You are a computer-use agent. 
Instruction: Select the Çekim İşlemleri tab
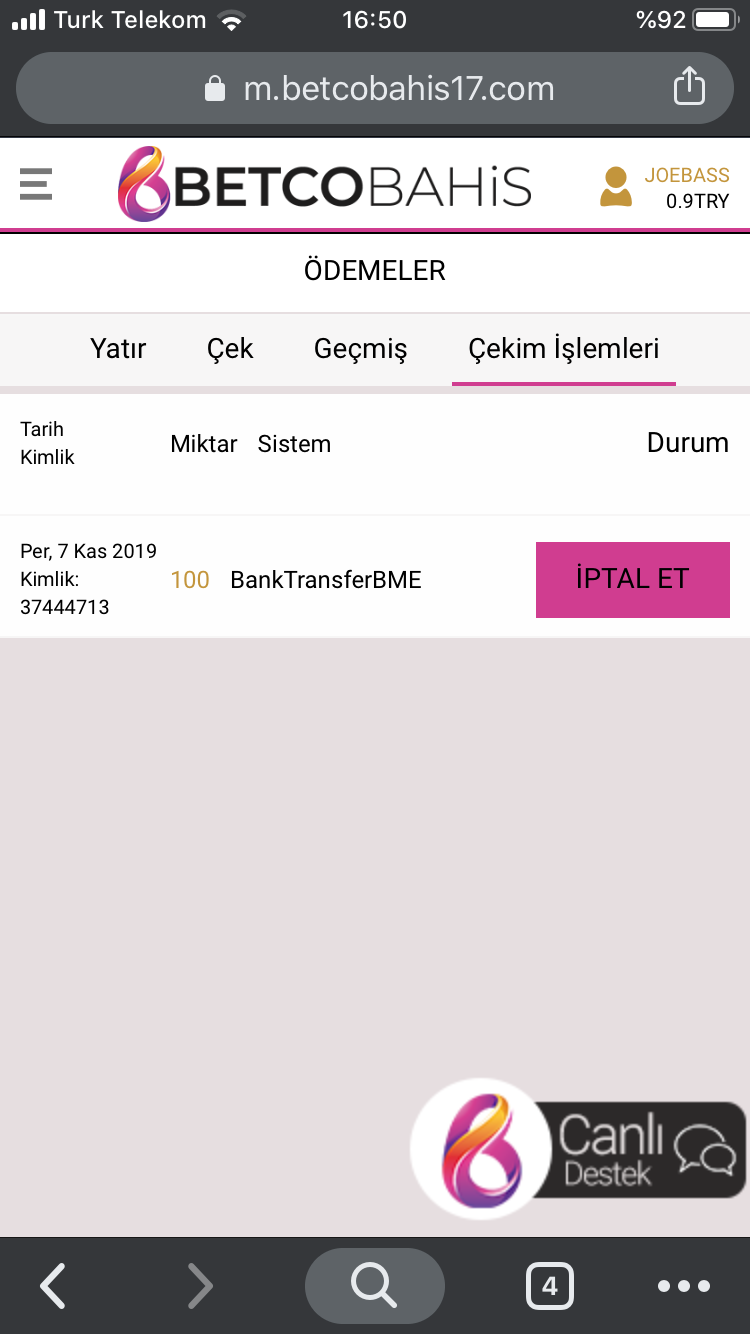[x=564, y=349]
